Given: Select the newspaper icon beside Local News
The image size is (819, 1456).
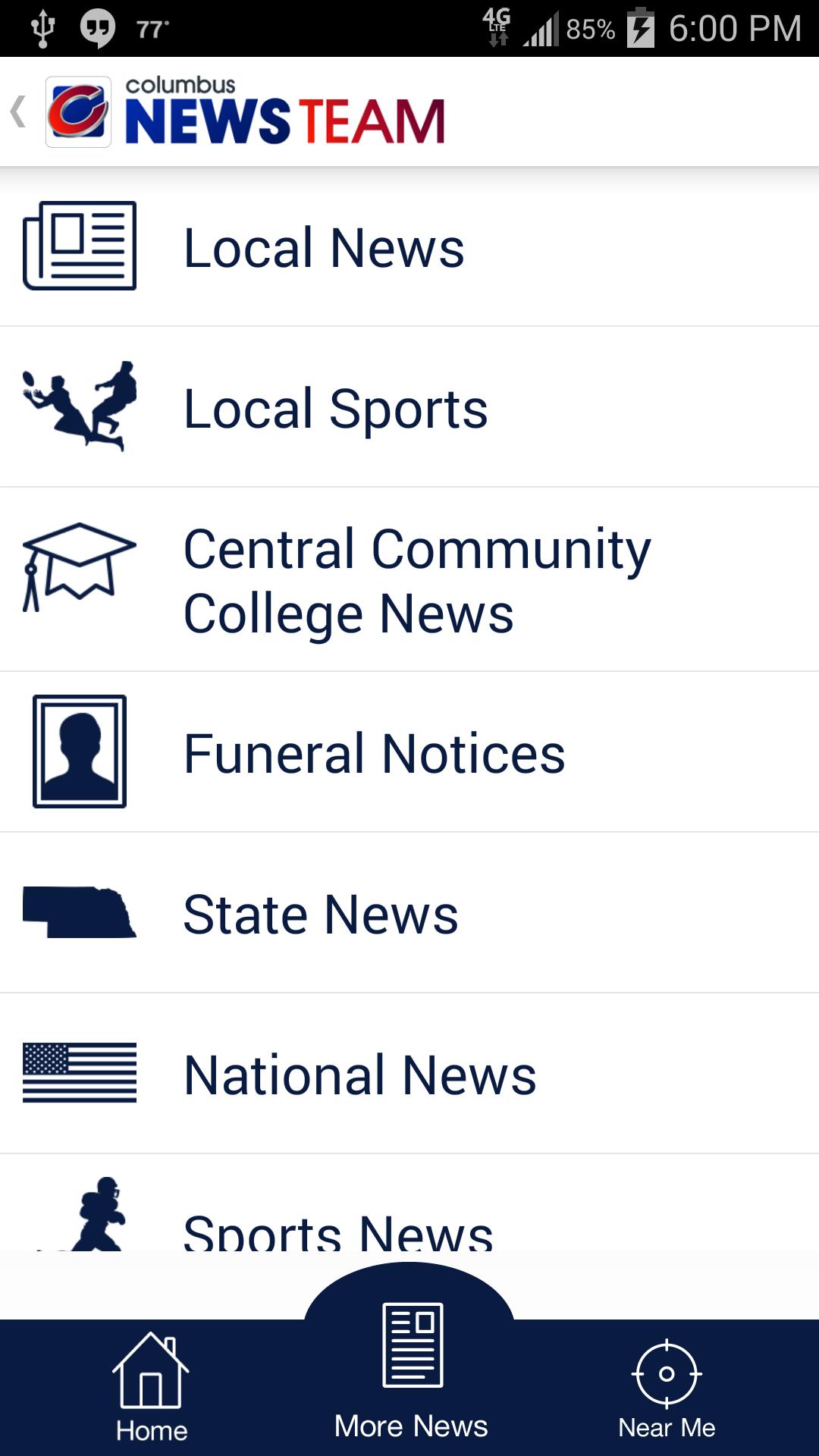Looking at the screenshot, I should (80, 246).
